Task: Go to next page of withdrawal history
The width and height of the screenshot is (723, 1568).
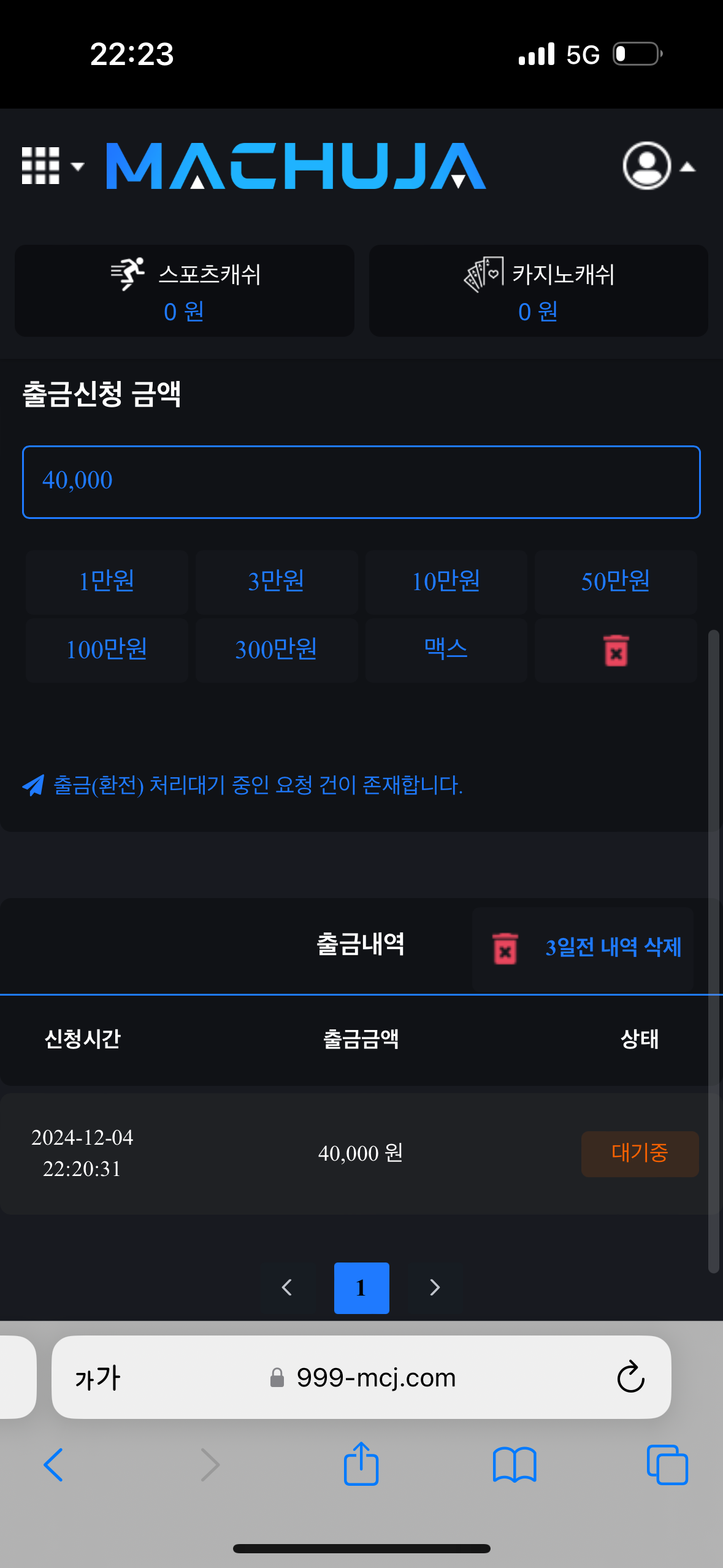Action: pos(435,1287)
